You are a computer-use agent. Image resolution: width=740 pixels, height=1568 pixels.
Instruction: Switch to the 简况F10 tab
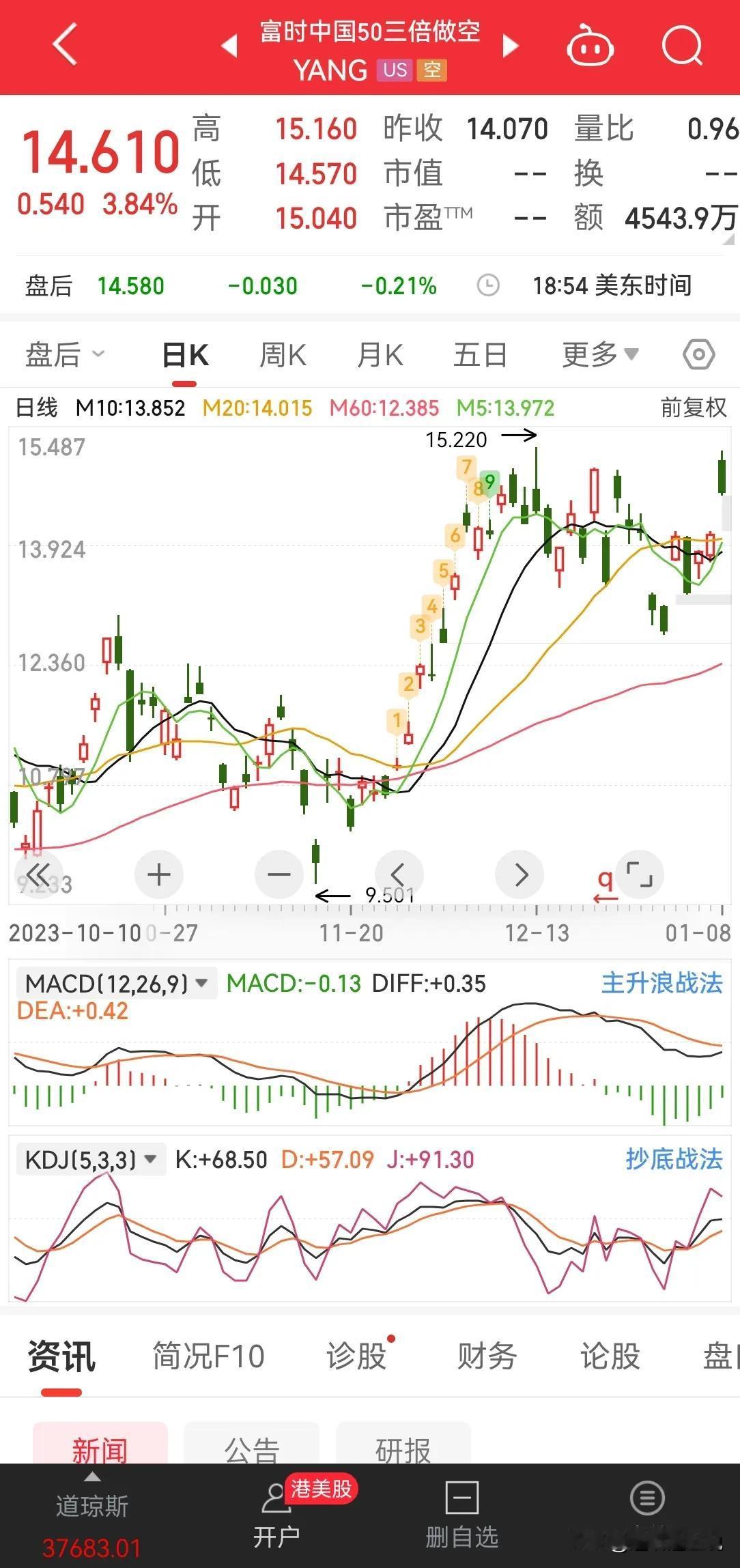(x=208, y=1356)
